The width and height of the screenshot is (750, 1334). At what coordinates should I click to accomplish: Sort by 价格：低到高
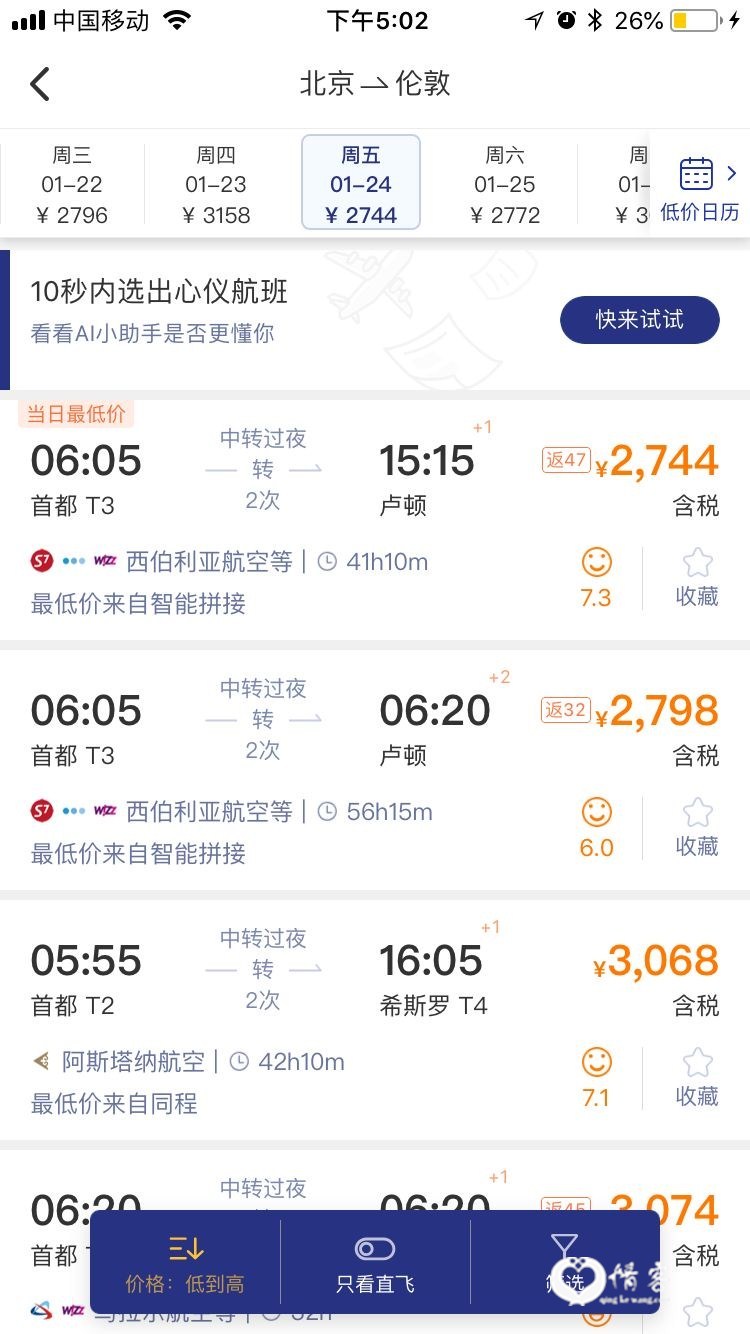(x=185, y=1264)
